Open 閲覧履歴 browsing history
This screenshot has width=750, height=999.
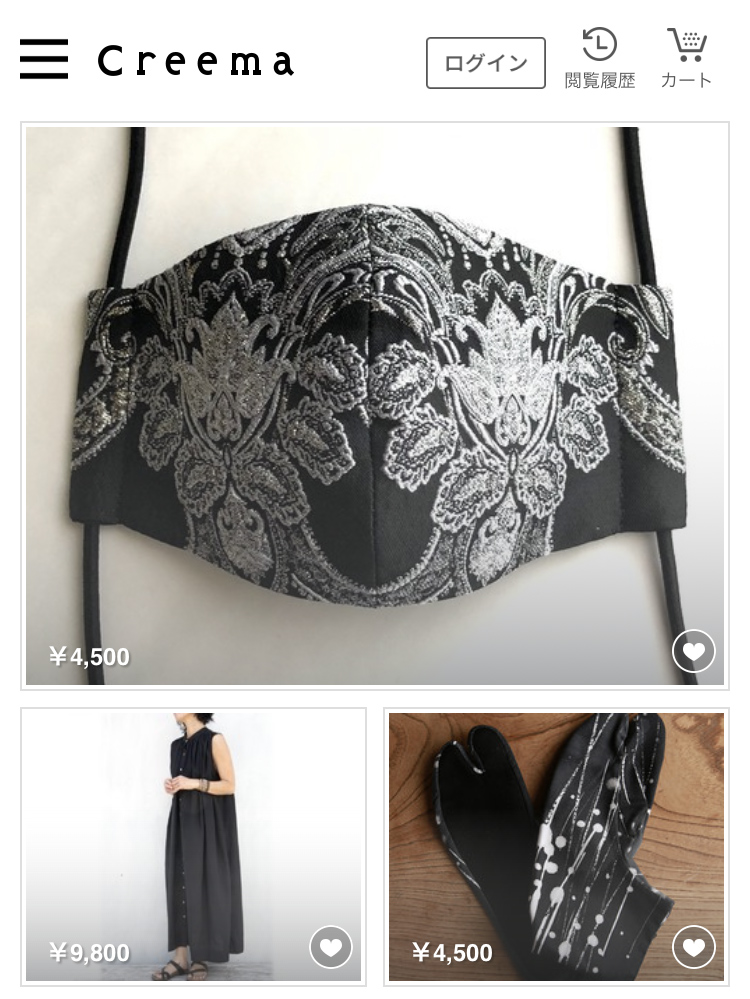[599, 59]
